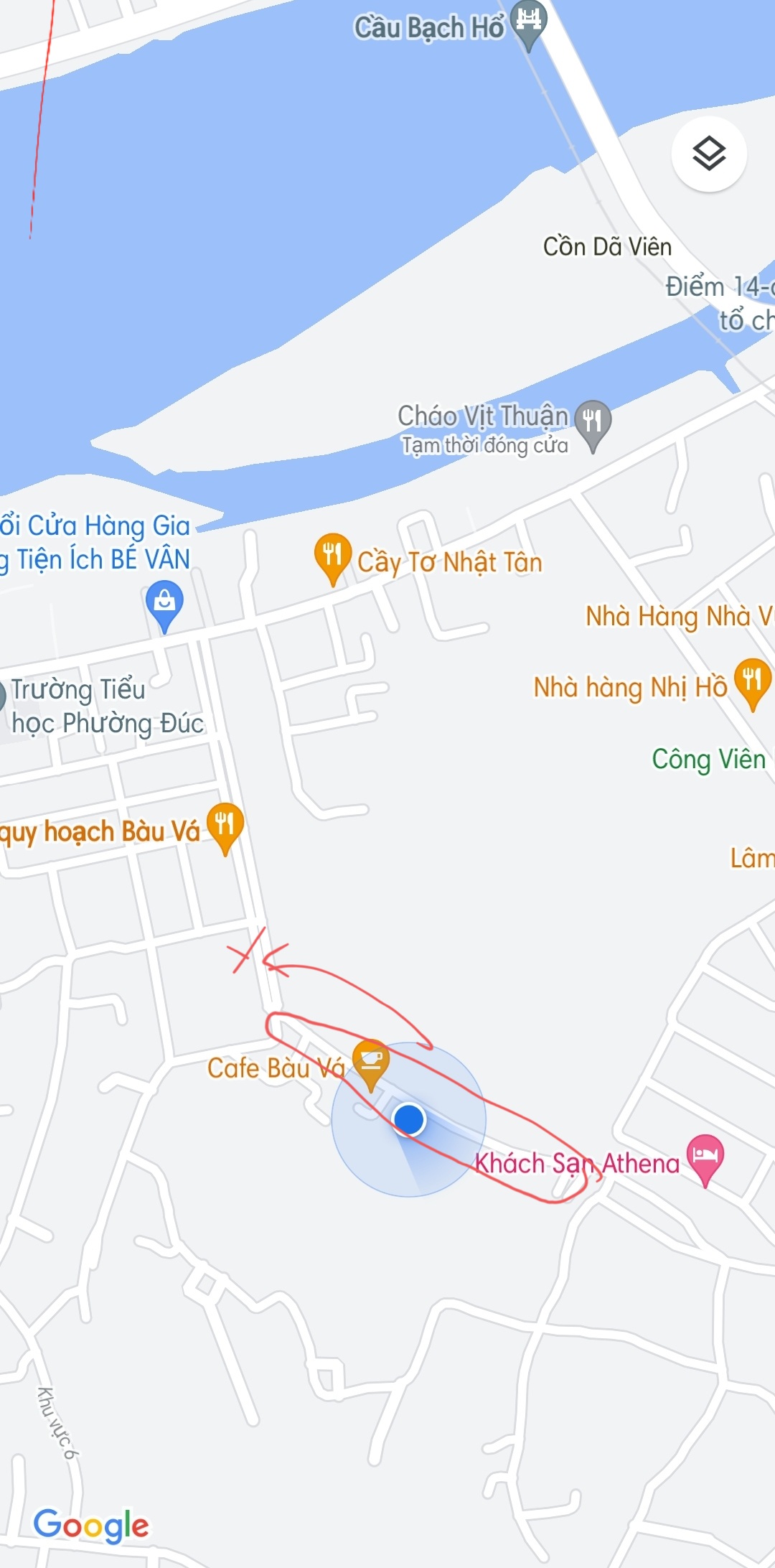775x1568 pixels.
Task: Select the Cầy Tơ Nhật Tân pin
Action: (333, 555)
